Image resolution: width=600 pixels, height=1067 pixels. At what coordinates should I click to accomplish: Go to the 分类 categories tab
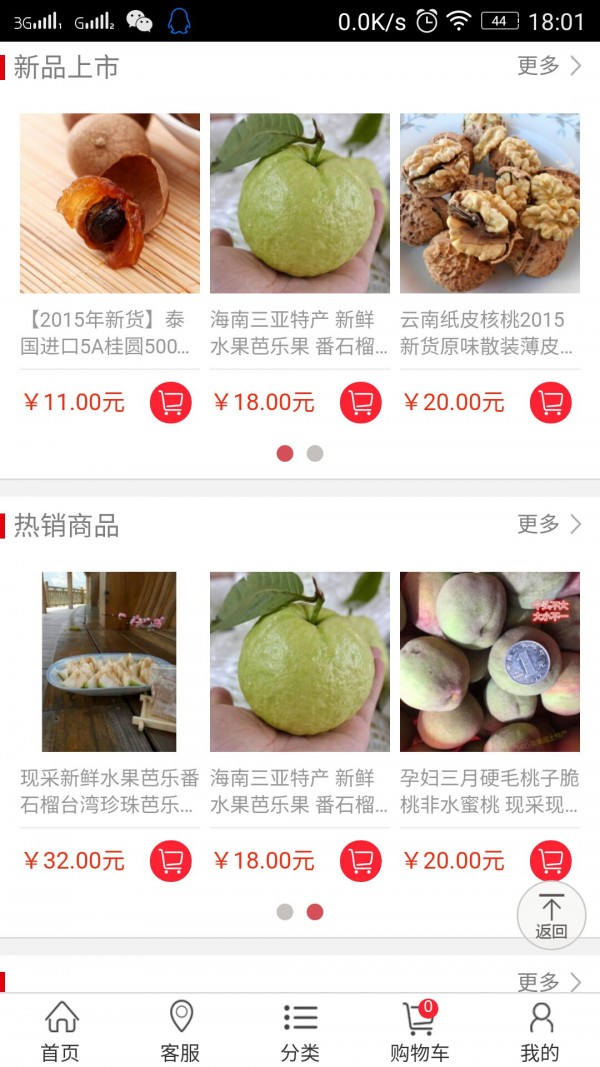[x=300, y=1031]
